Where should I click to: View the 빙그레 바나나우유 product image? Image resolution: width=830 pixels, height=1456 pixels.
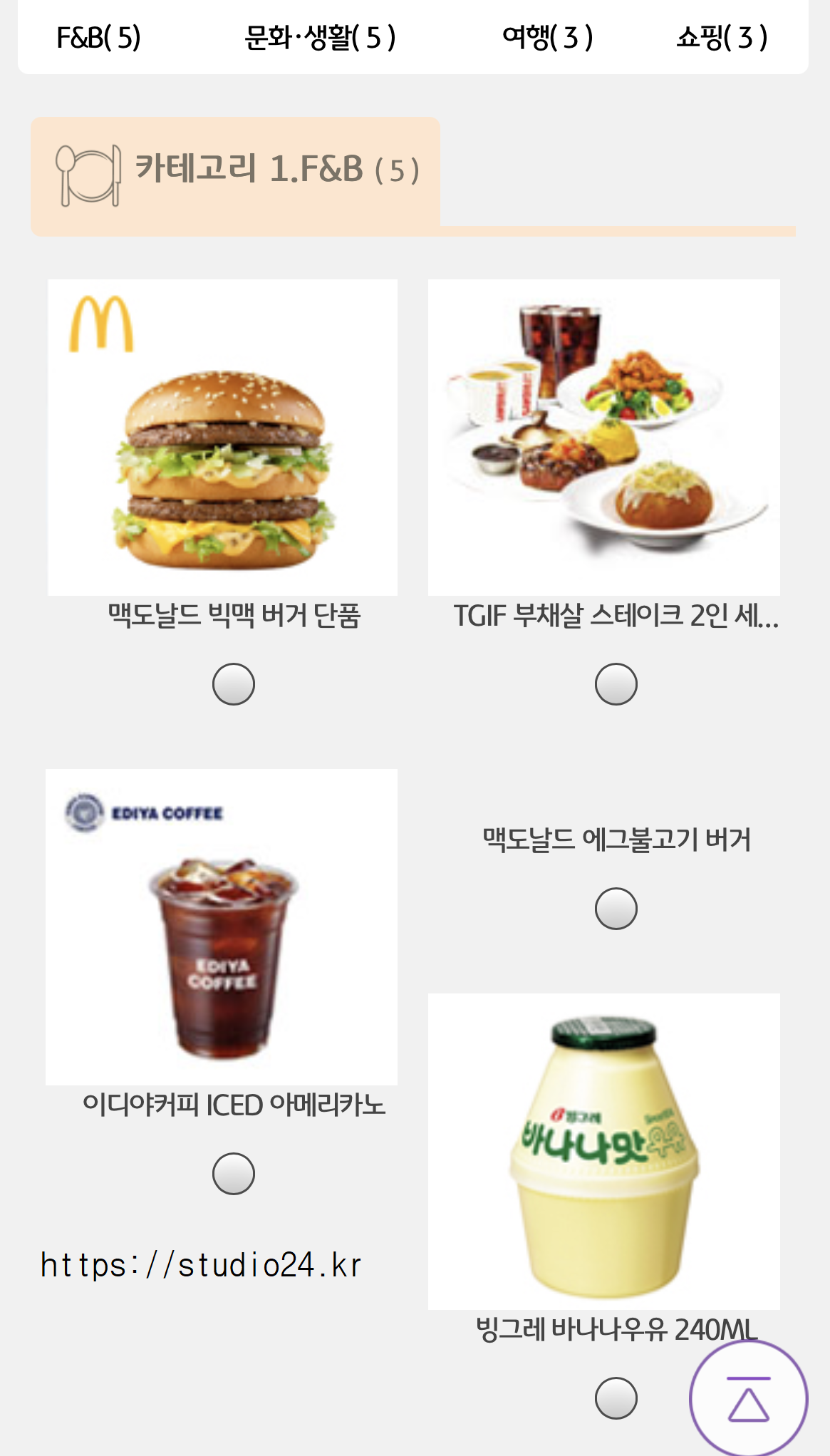click(604, 1152)
